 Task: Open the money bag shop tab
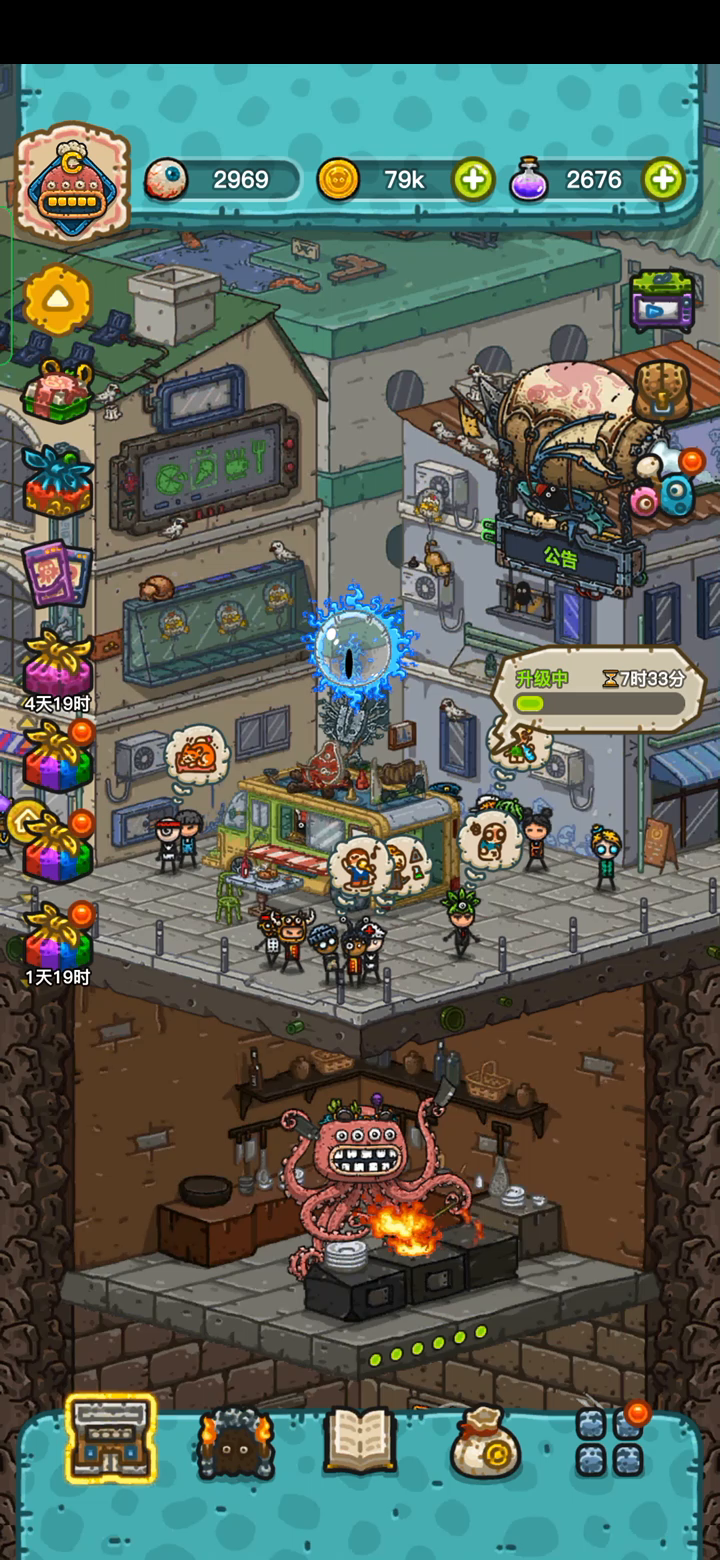(484, 1442)
